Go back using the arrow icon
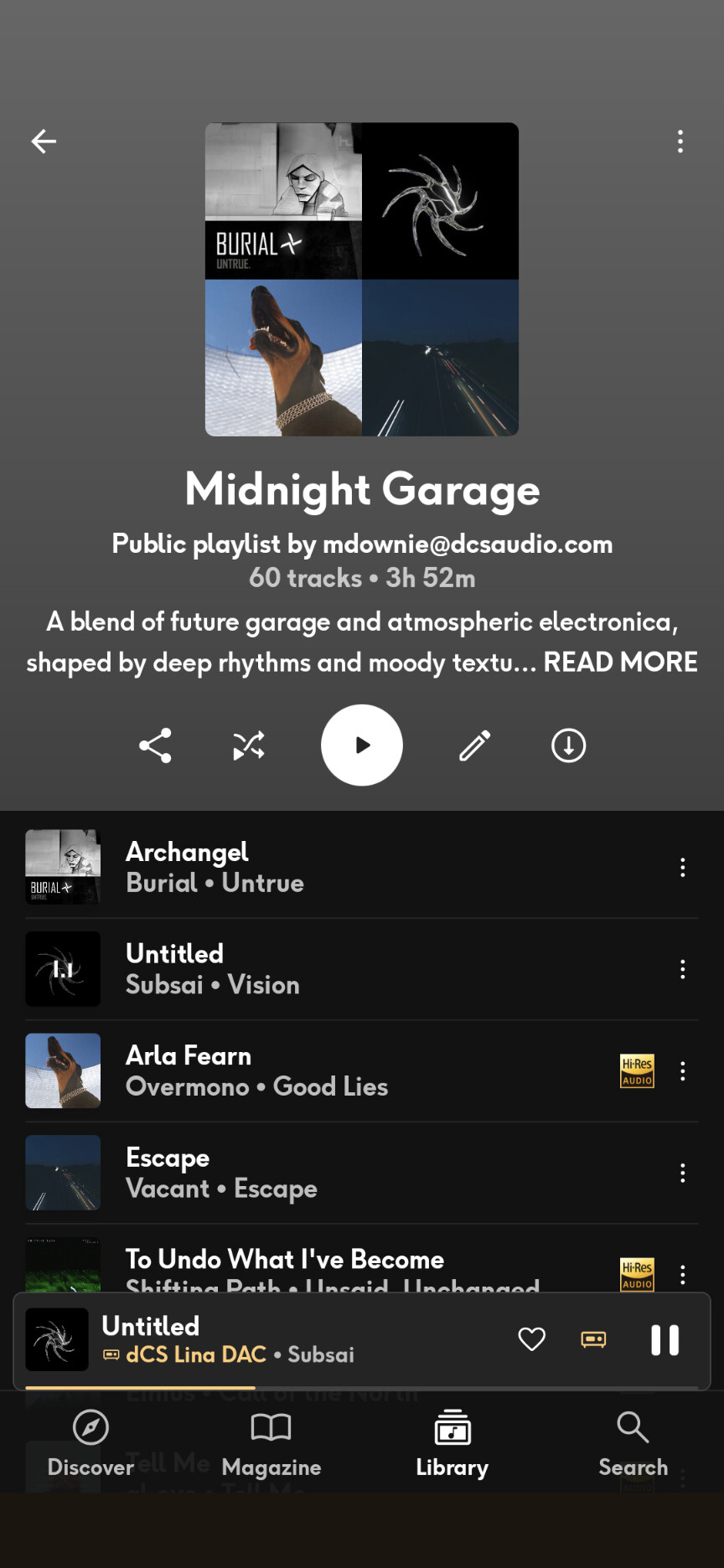Image resolution: width=724 pixels, height=1568 pixels. tap(44, 142)
